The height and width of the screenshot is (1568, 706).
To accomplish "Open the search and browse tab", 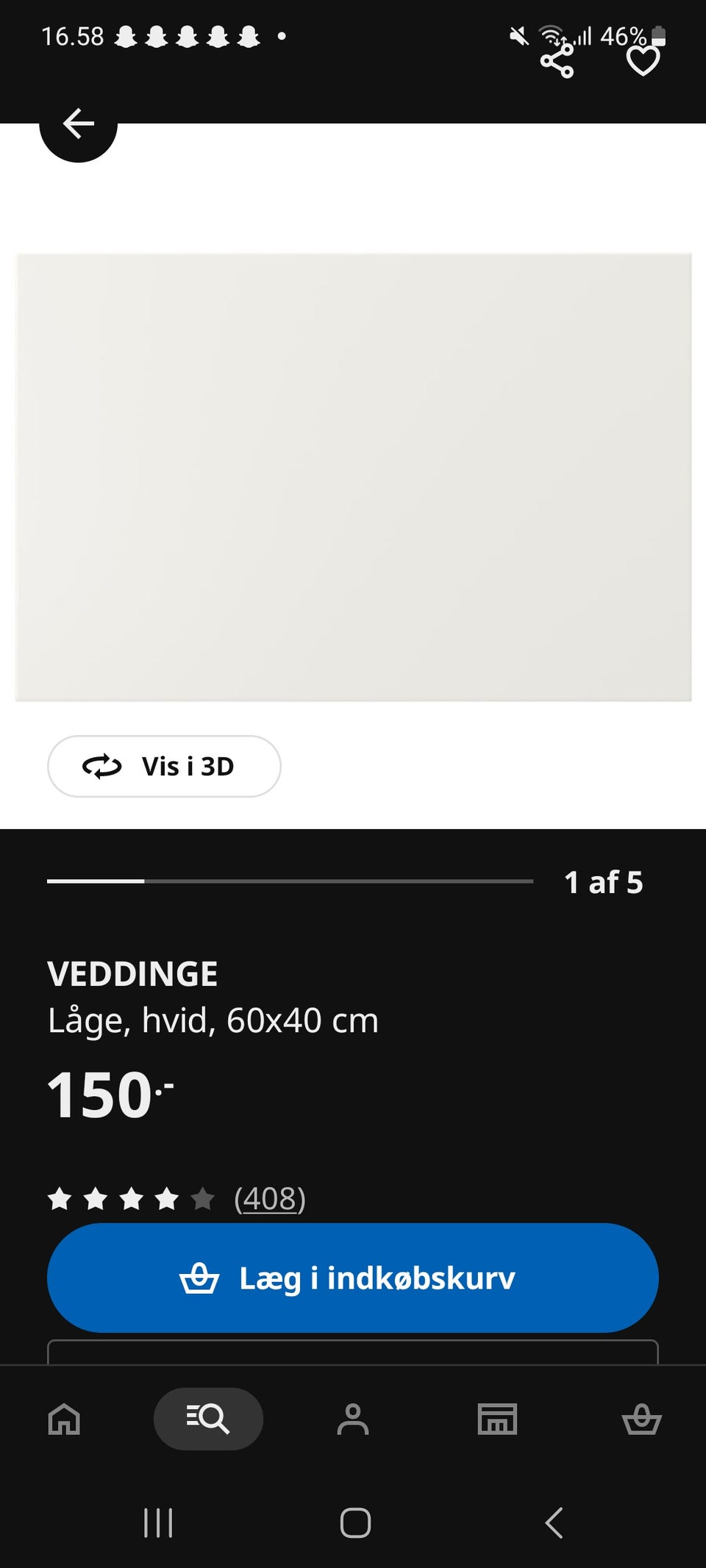I will point(208,1419).
